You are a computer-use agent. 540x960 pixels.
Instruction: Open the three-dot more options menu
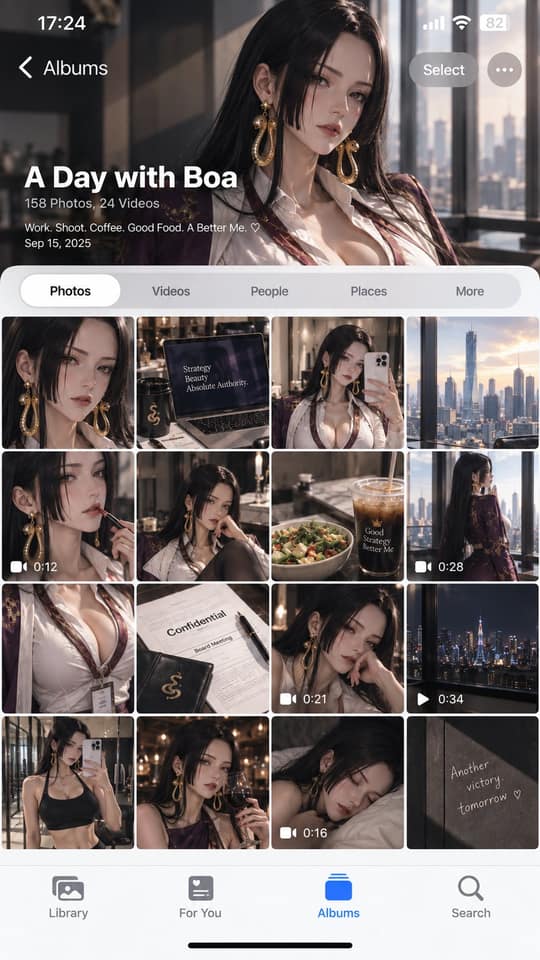(504, 70)
